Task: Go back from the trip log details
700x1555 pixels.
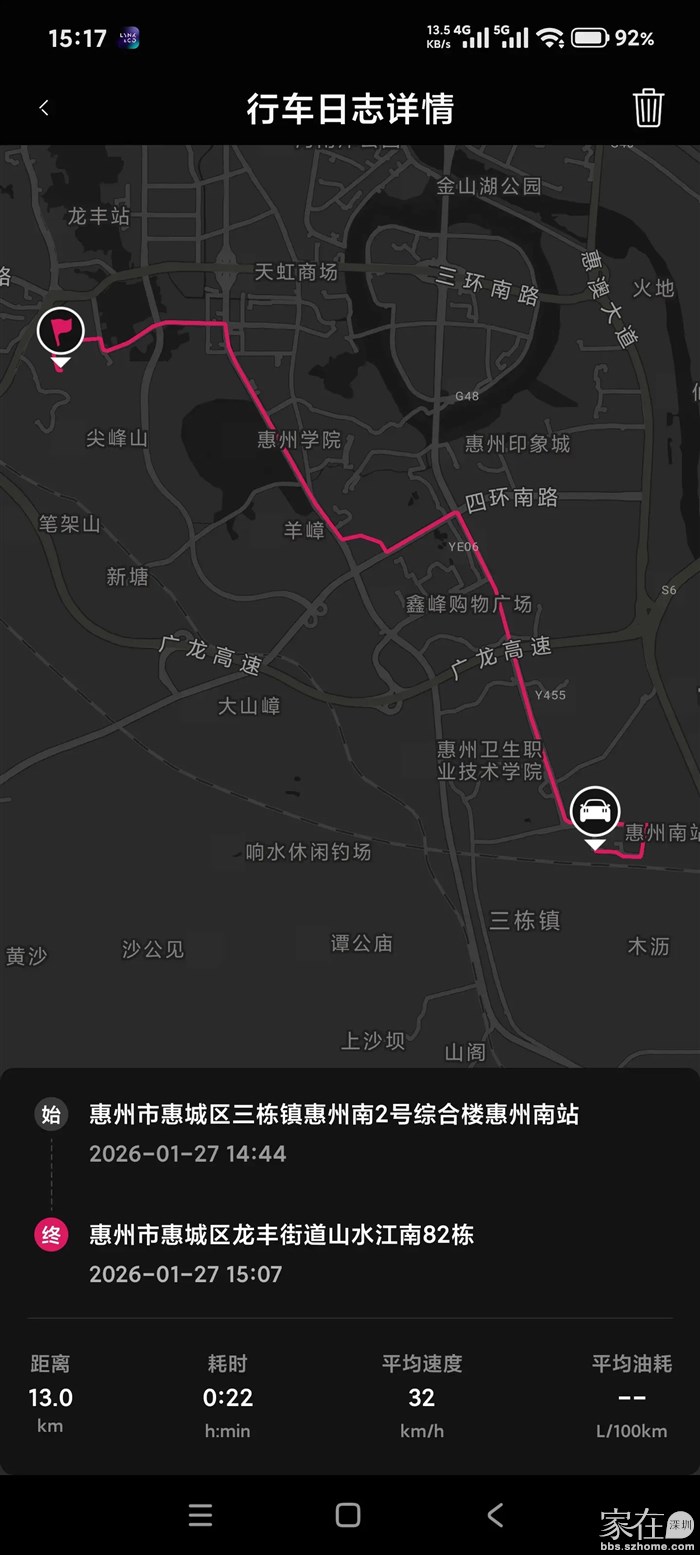Action: 44,108
